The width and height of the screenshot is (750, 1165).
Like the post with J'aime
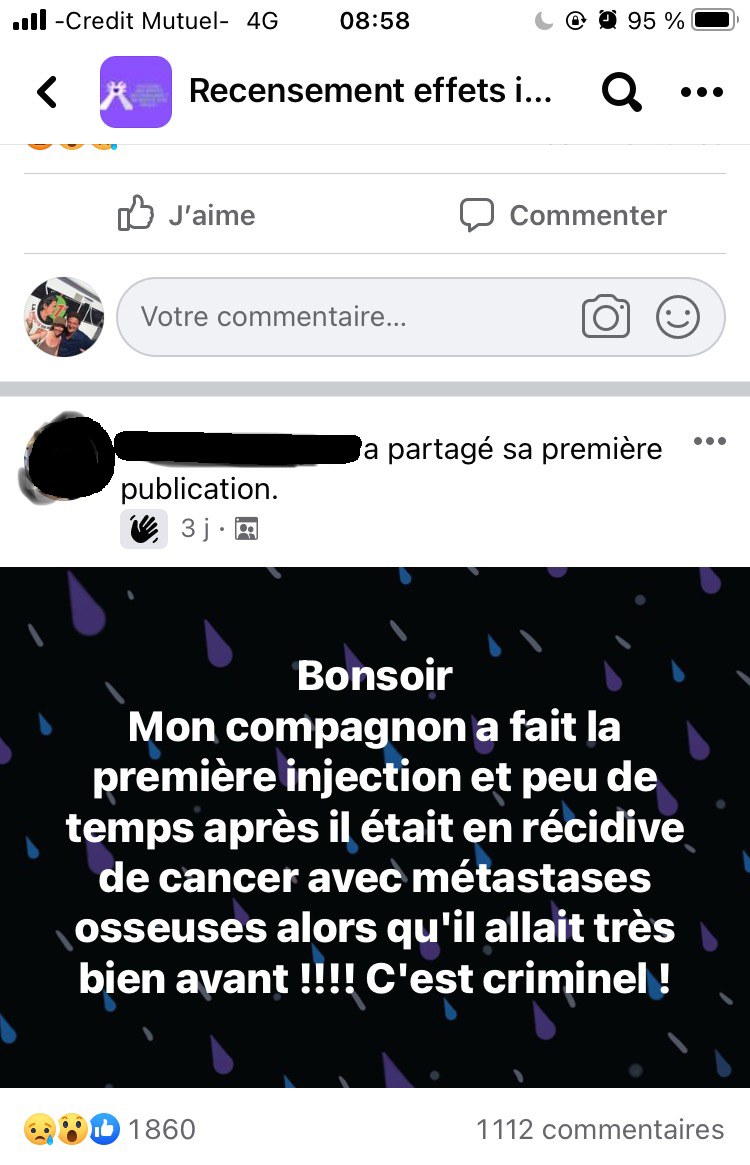click(187, 215)
